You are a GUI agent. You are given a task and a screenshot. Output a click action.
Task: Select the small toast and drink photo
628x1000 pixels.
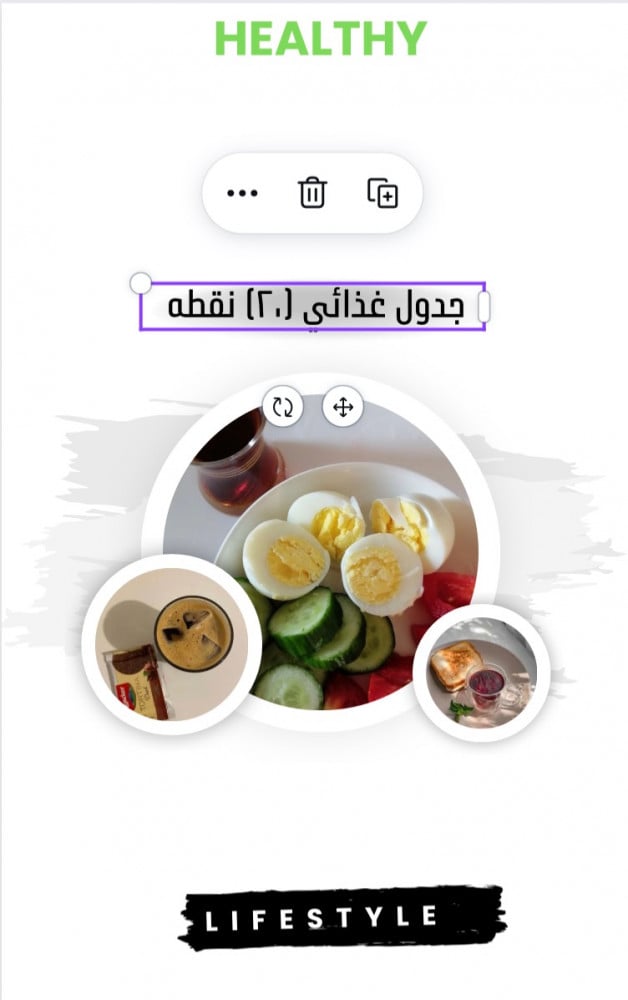pos(481,672)
